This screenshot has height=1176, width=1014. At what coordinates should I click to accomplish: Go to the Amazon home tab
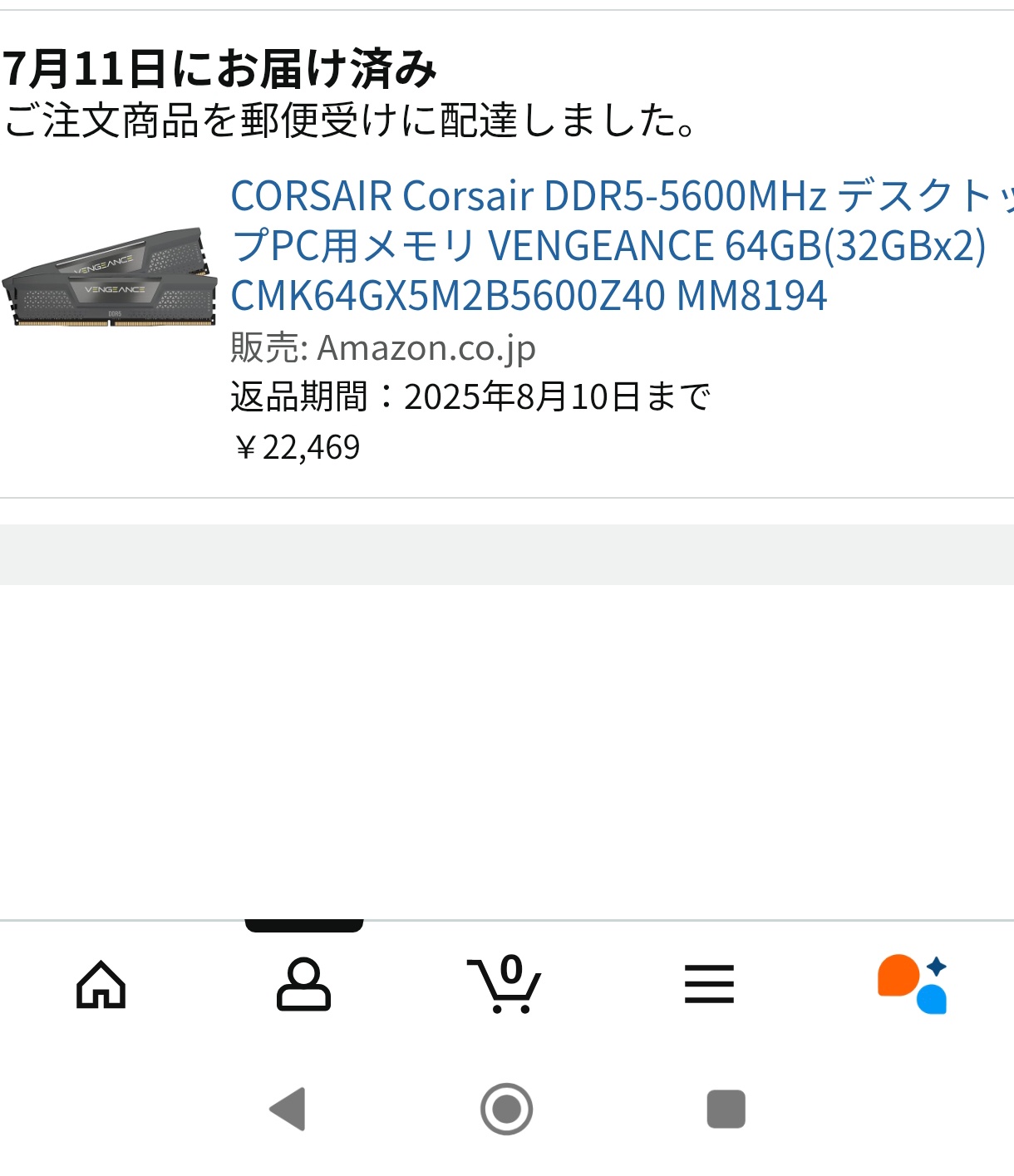pos(101,985)
